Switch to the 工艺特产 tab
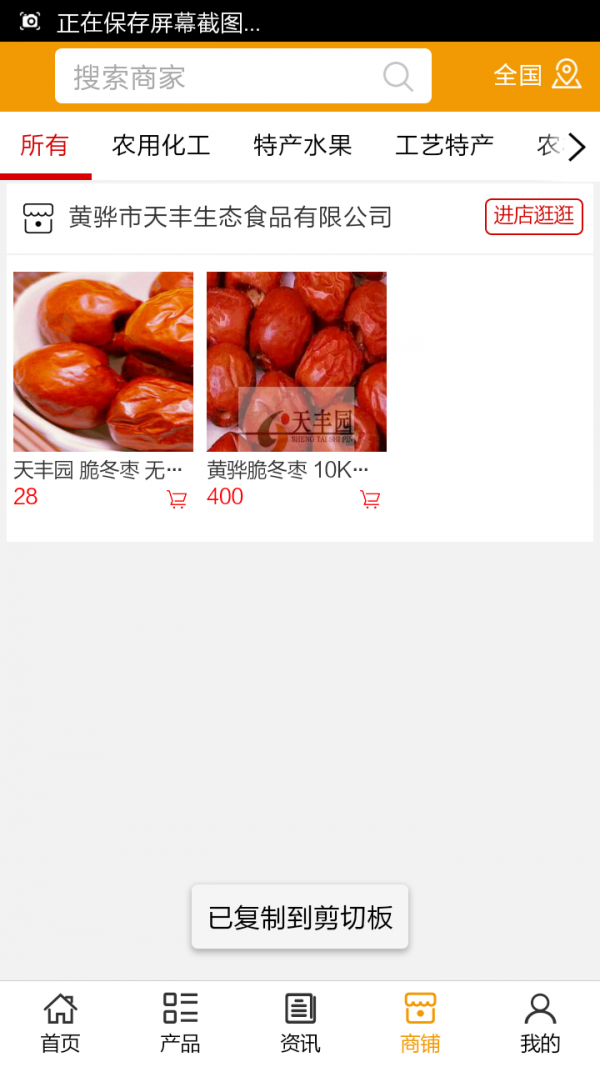 click(444, 146)
